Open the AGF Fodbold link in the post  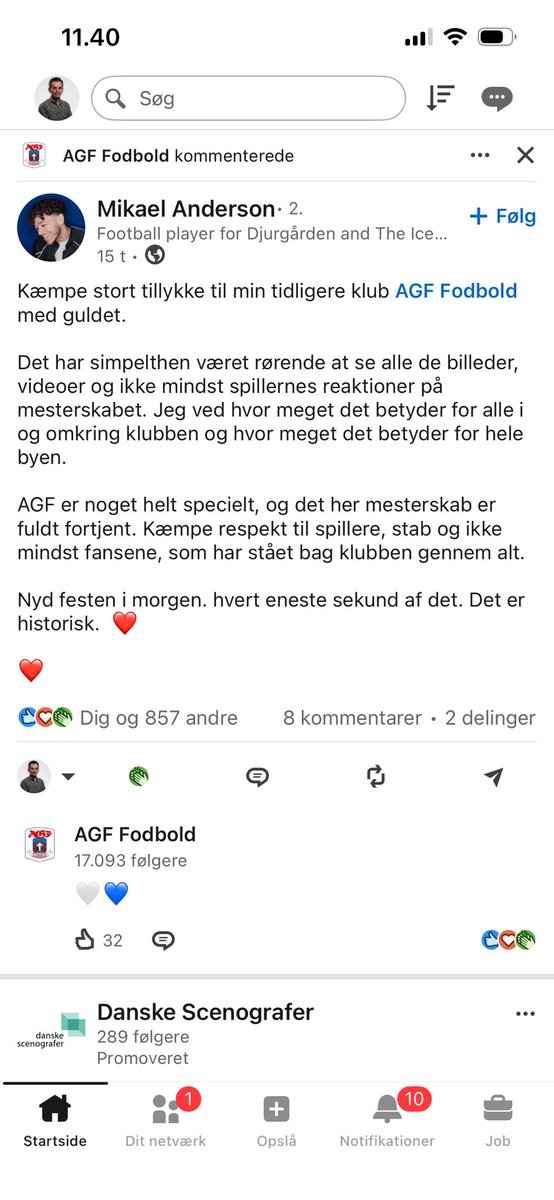point(457,291)
